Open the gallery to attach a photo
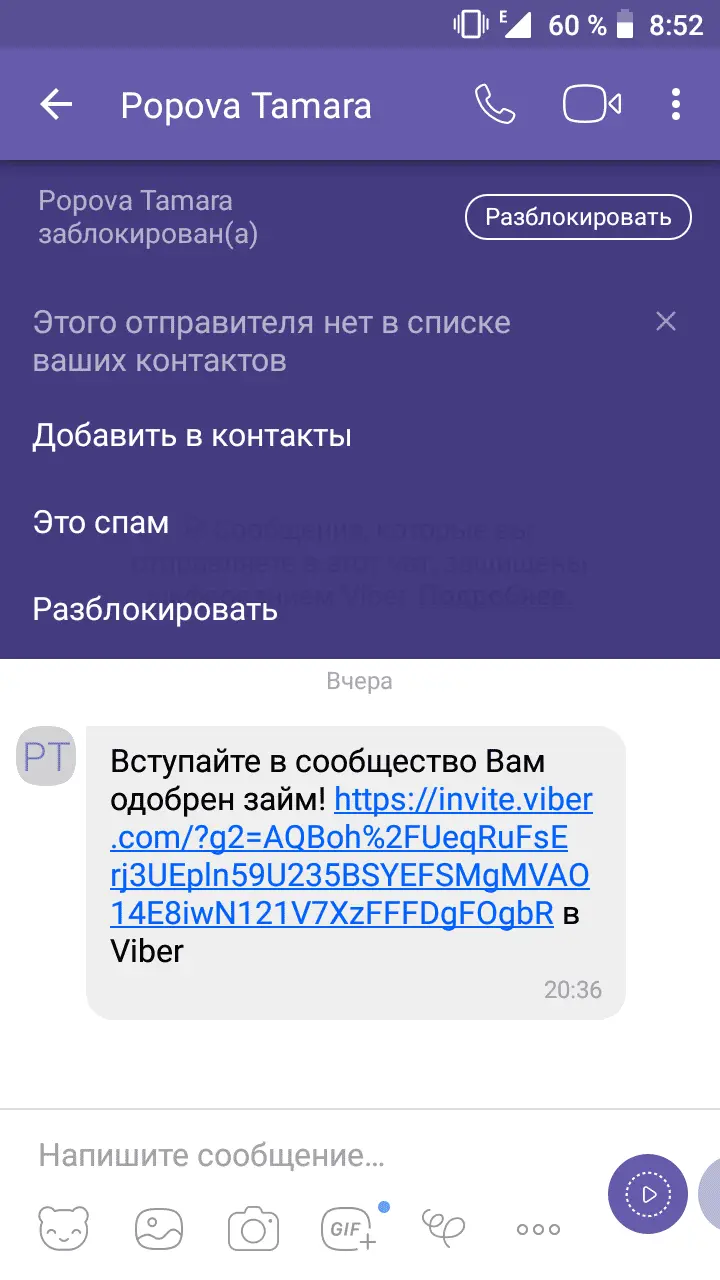This screenshot has height=1280, width=720. 158,1229
